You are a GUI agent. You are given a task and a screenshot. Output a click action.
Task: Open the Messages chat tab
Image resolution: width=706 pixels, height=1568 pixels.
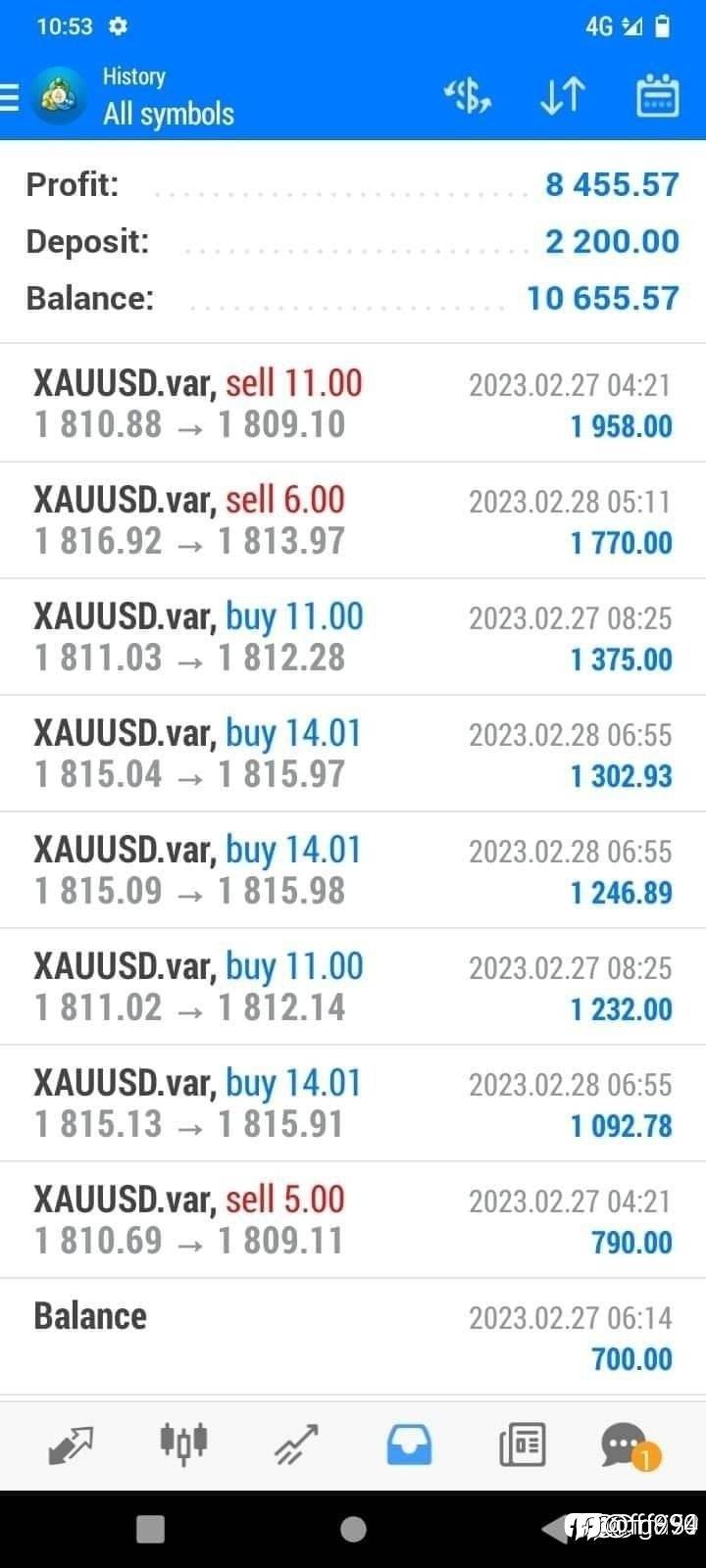click(627, 1445)
